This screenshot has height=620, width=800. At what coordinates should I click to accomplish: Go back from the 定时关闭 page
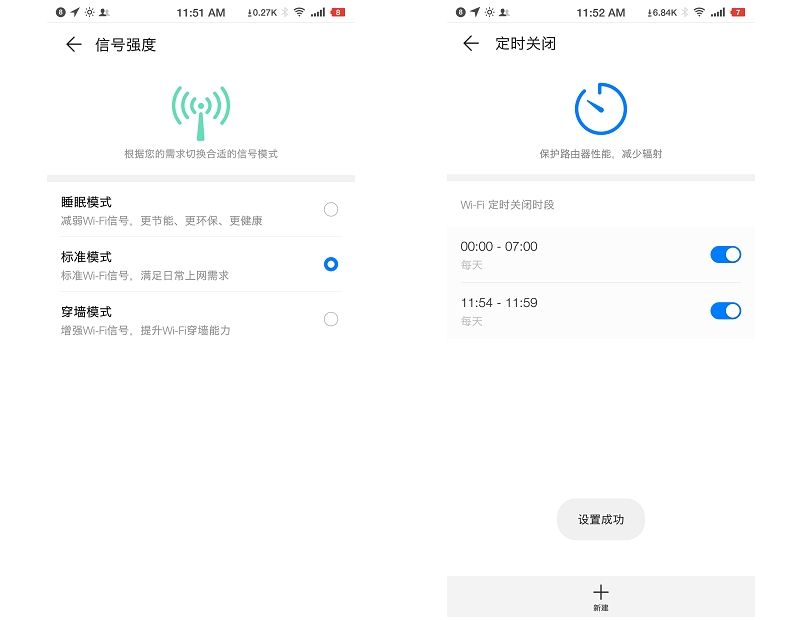[x=471, y=44]
